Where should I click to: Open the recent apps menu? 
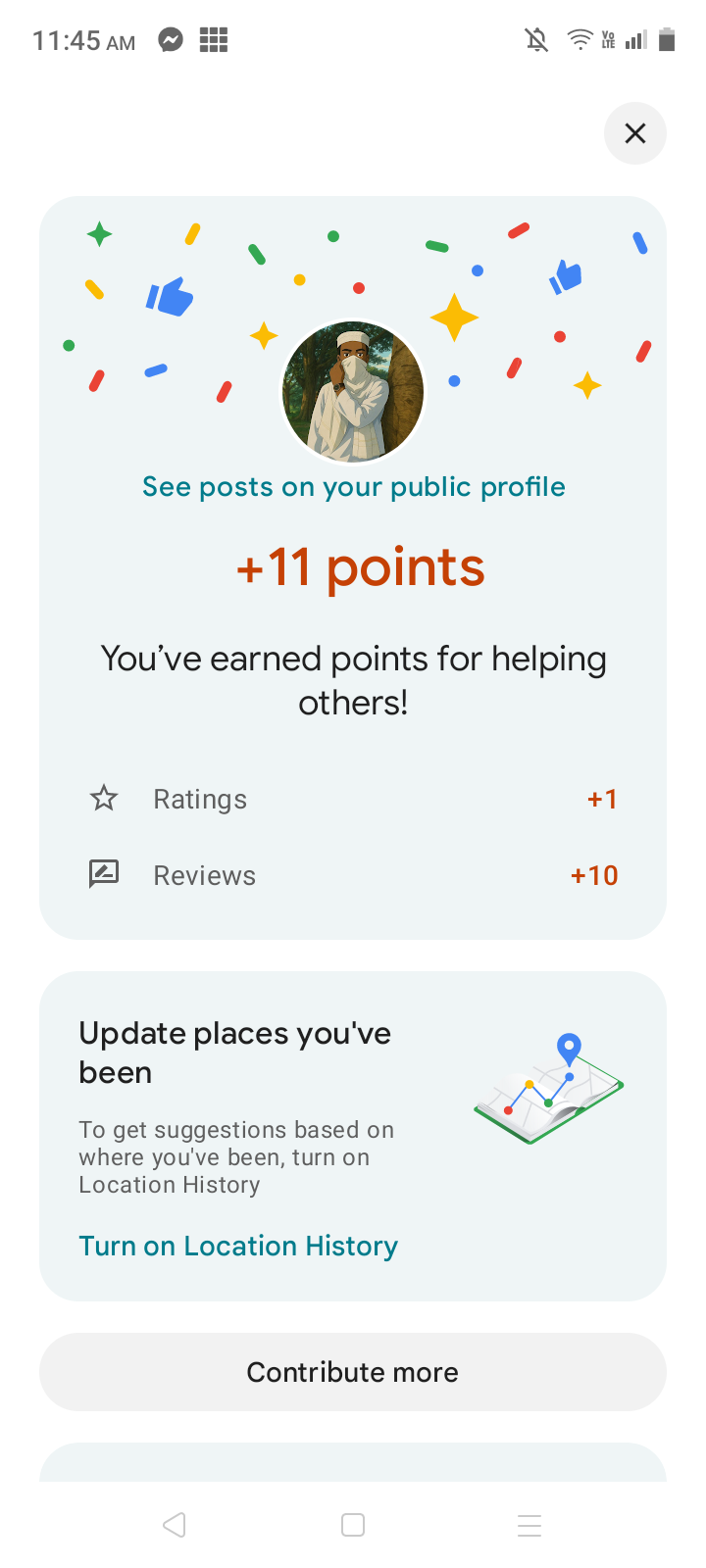click(529, 1525)
